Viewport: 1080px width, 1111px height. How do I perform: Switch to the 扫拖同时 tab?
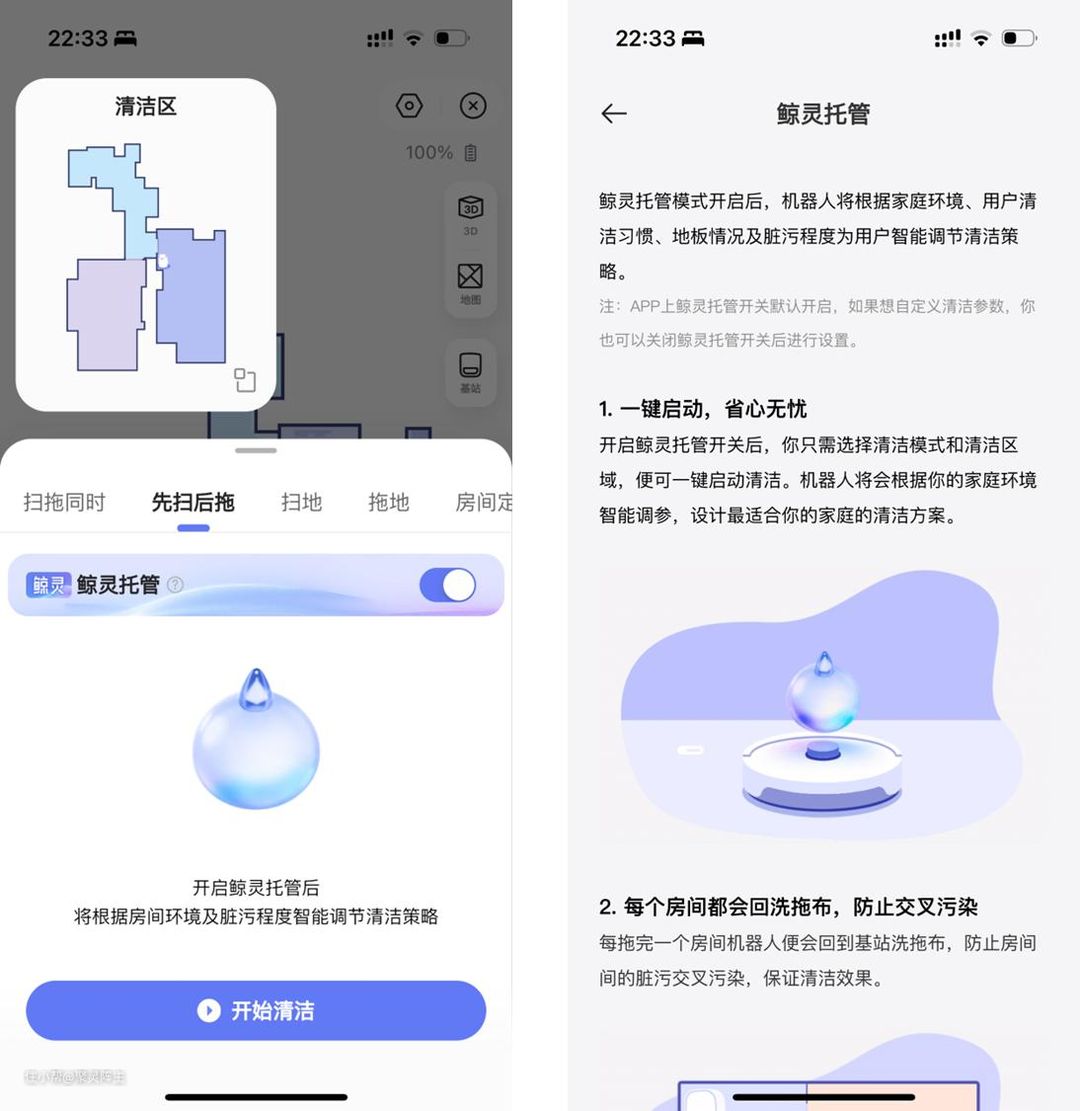[65, 502]
